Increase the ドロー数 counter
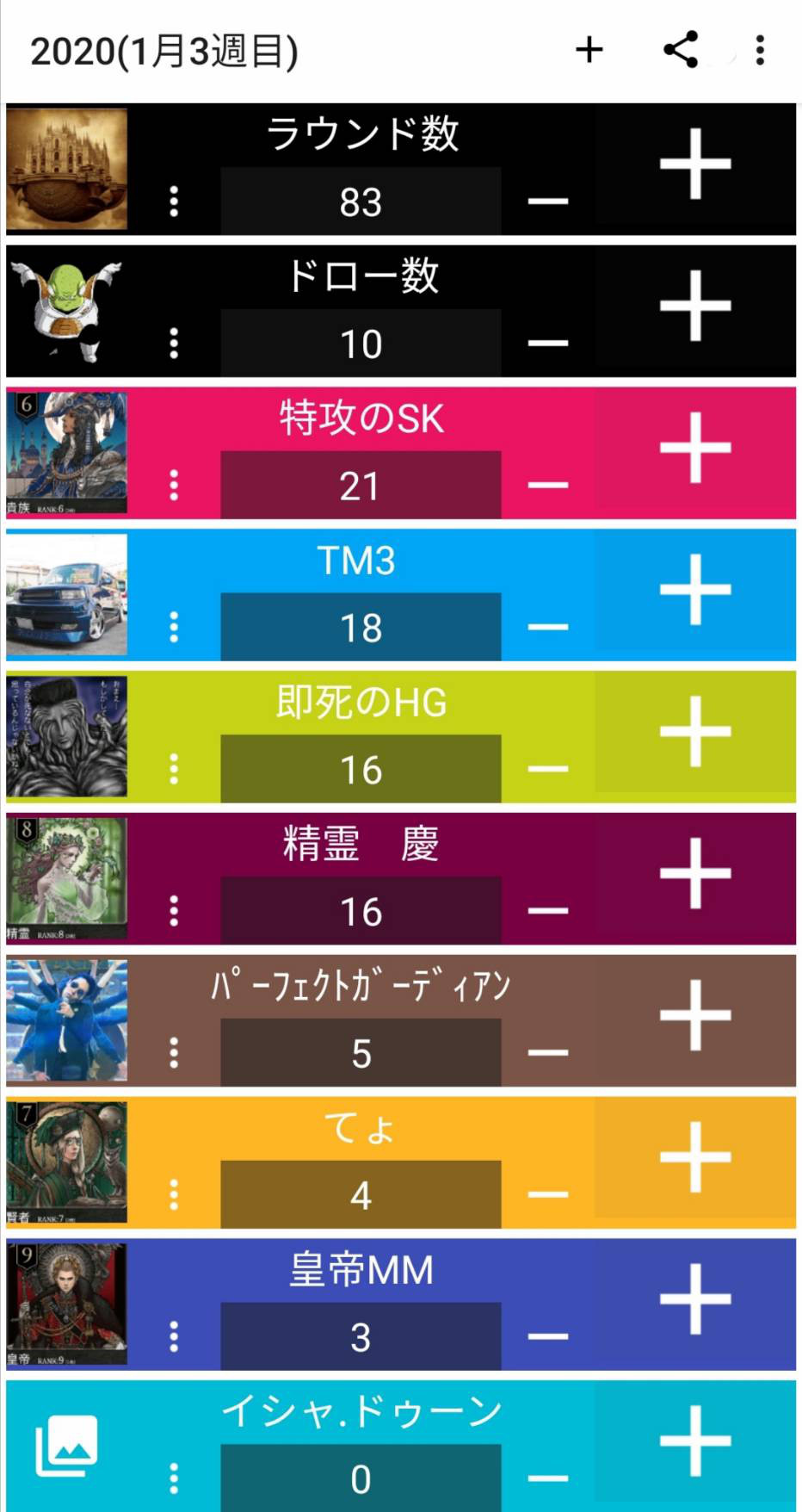This screenshot has height=1512, width=802. click(x=695, y=307)
